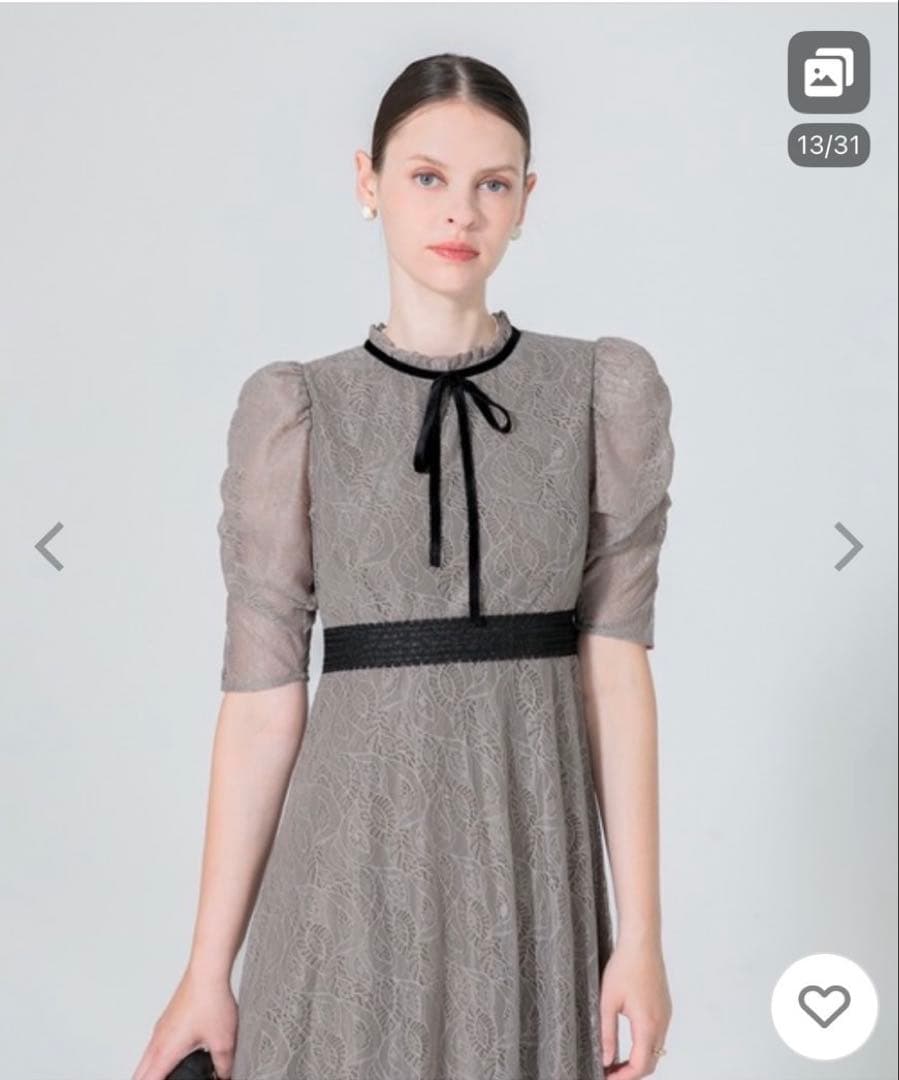Add this dress to favorites
Image resolution: width=899 pixels, height=1080 pixels.
pyautogui.click(x=824, y=1005)
